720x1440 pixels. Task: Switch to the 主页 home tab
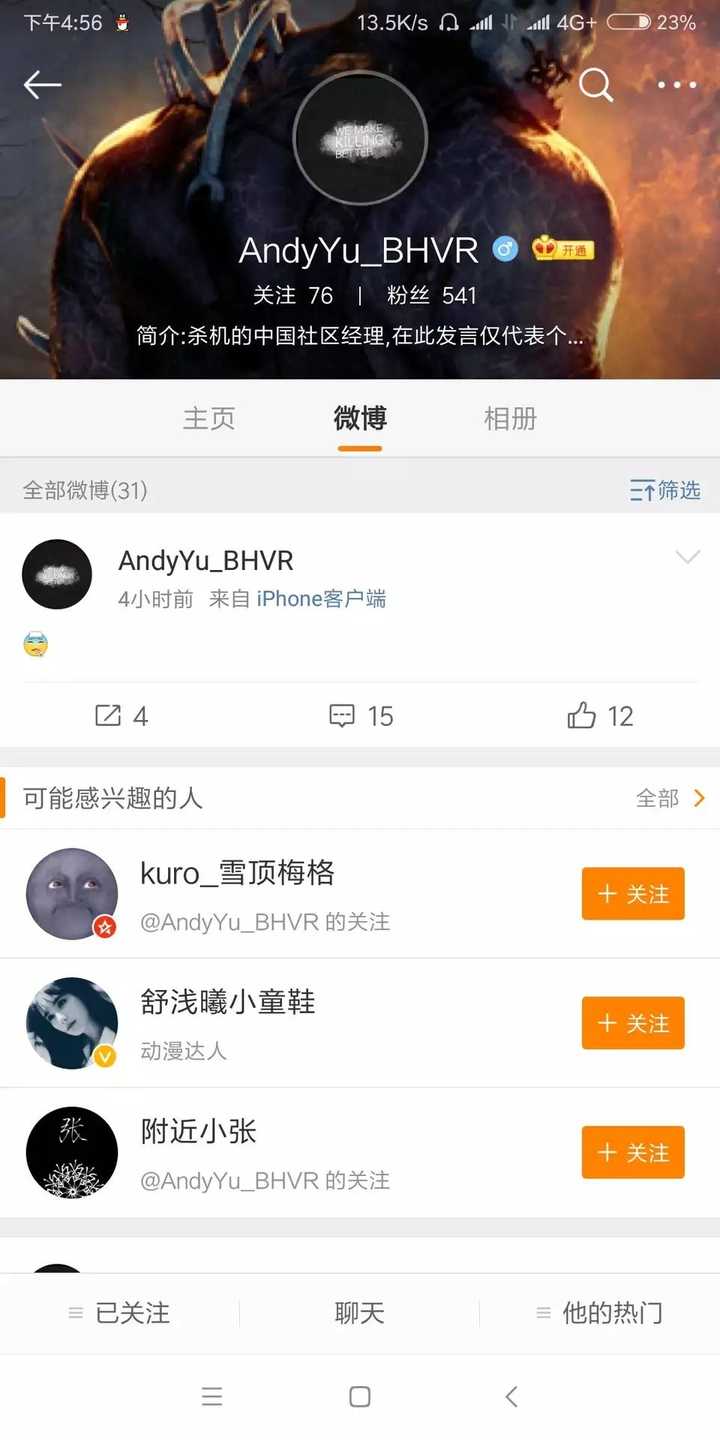coord(209,419)
